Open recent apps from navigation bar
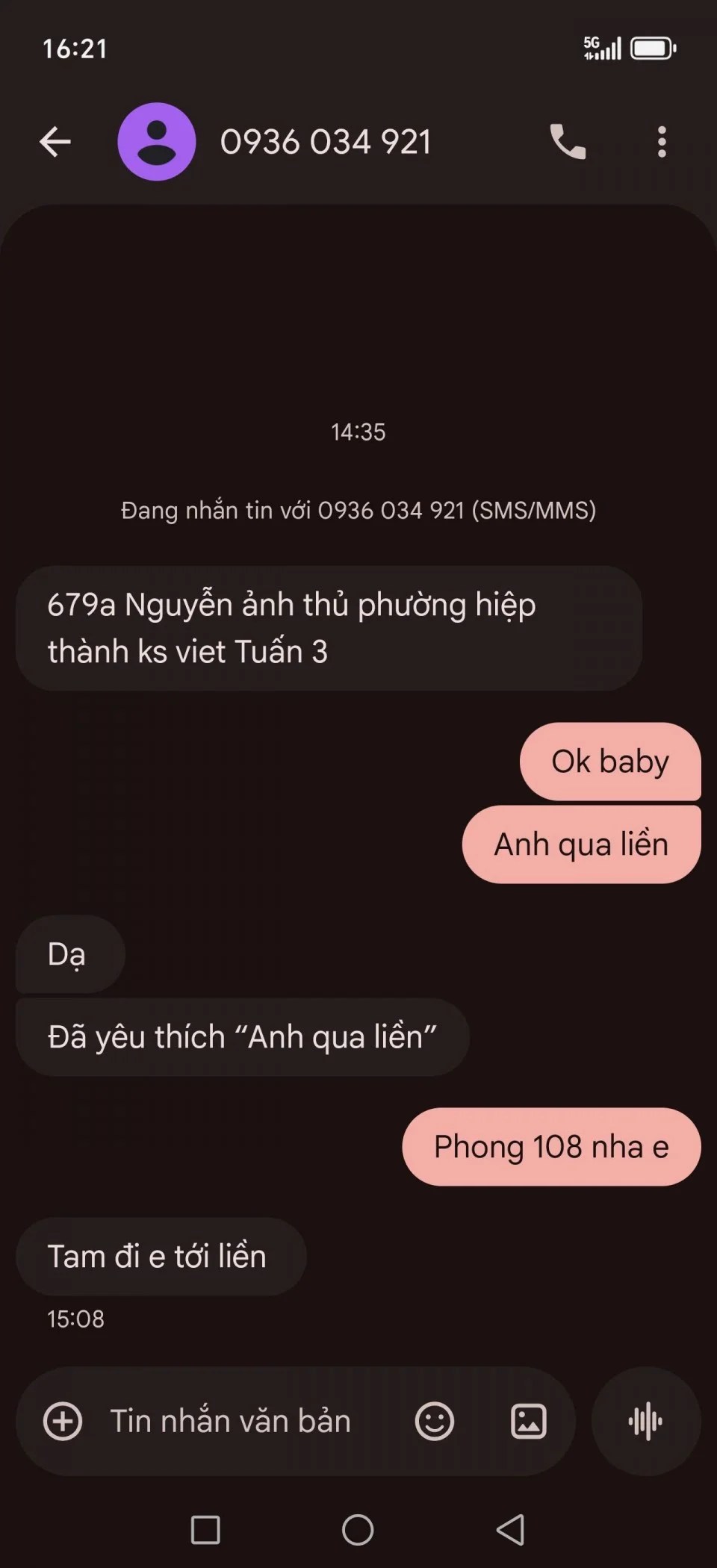This screenshot has height=1568, width=717. [x=205, y=1529]
